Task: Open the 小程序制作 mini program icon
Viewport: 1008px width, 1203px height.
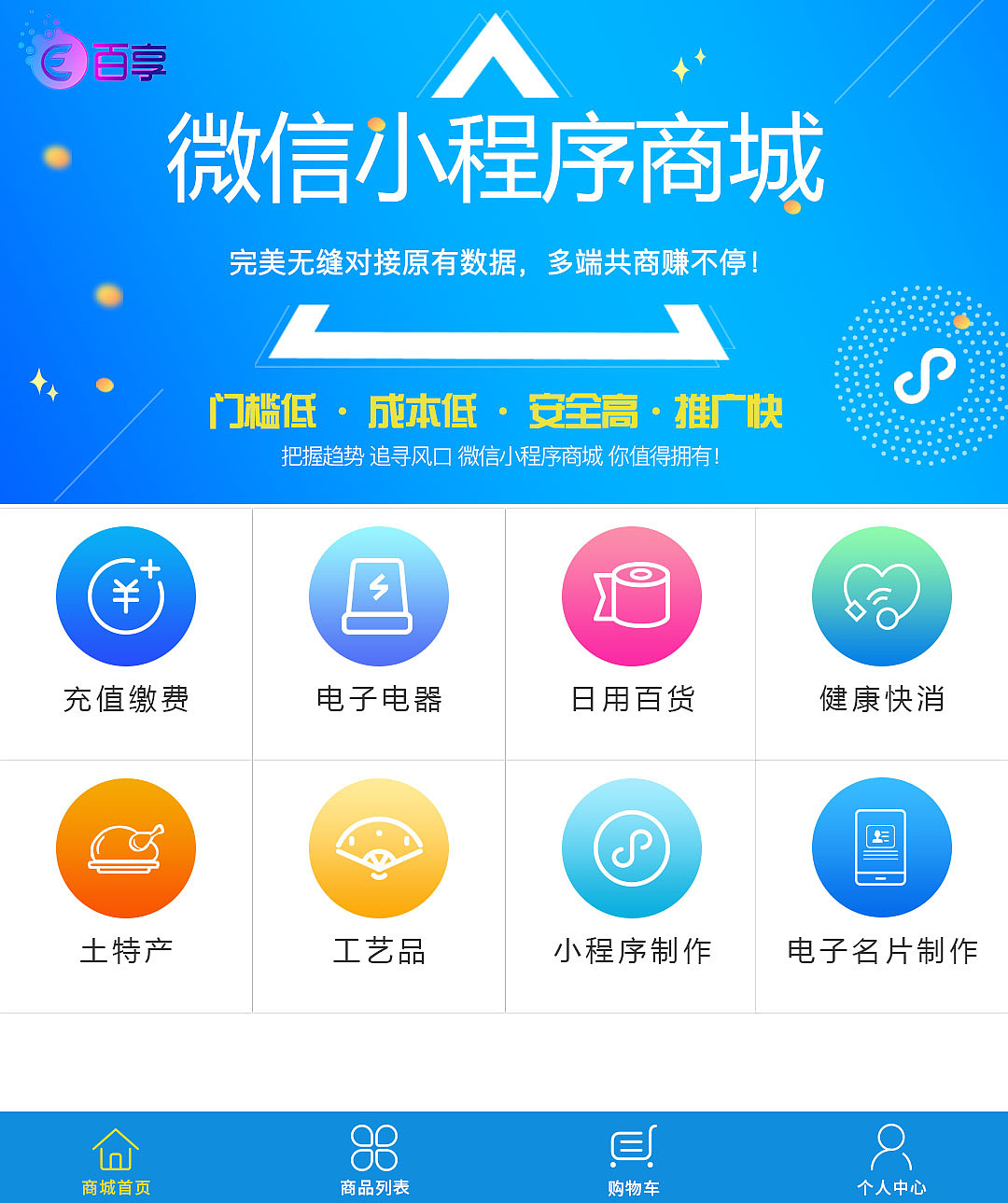Action: click(630, 846)
